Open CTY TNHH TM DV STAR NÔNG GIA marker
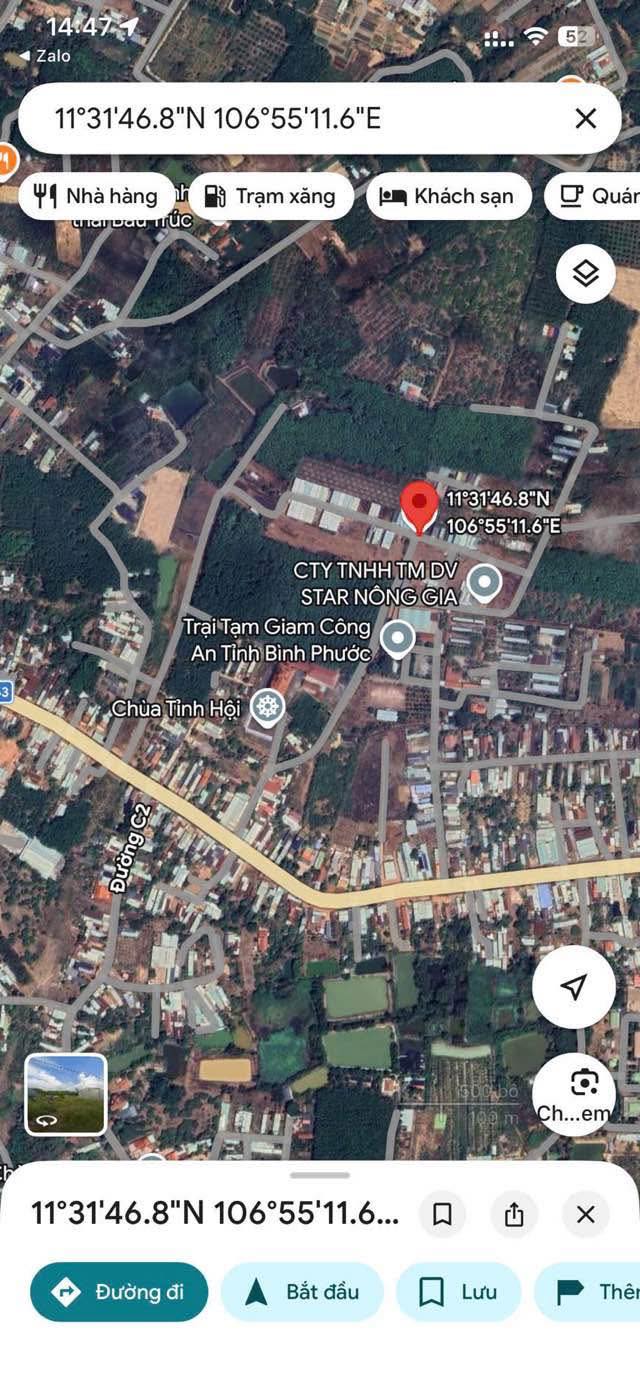The height and width of the screenshot is (1385, 640). (485, 582)
